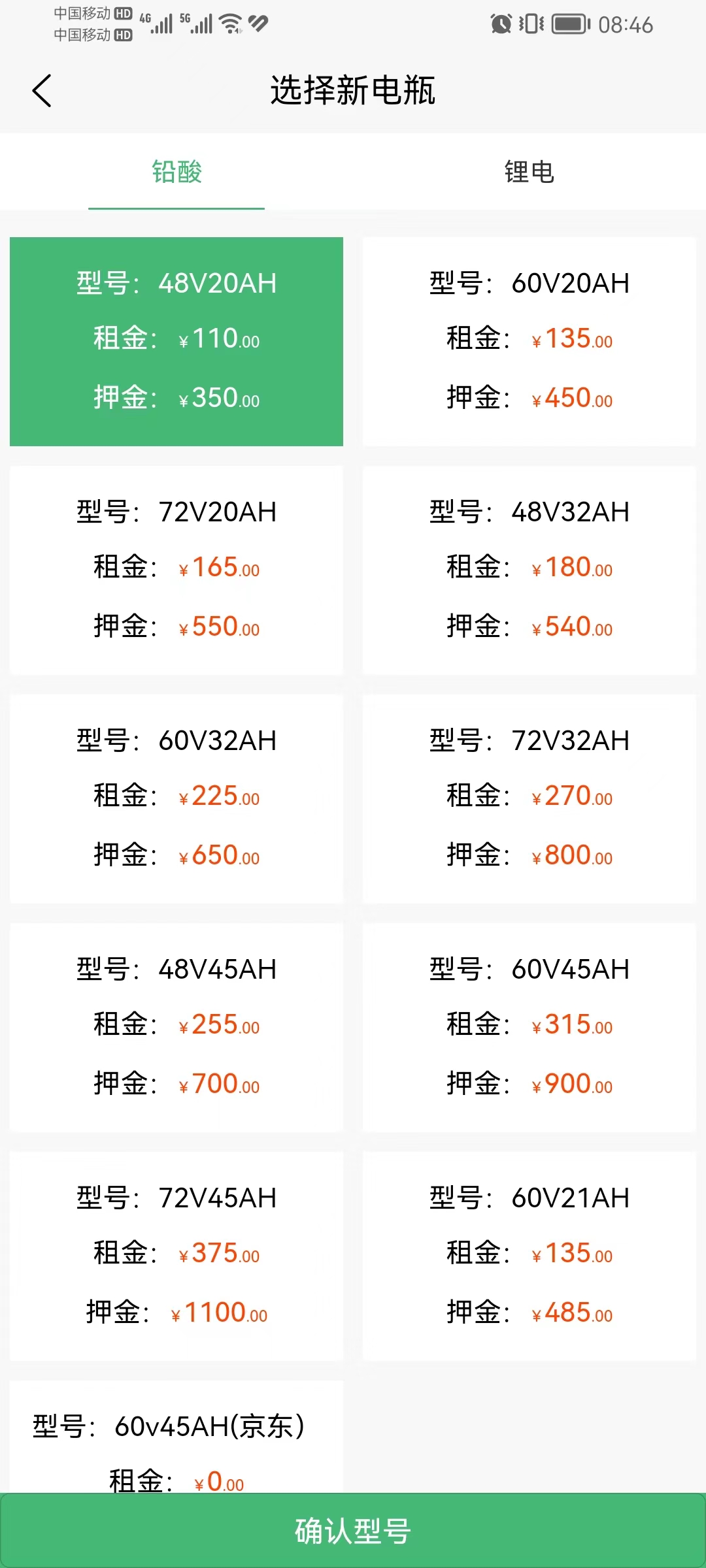Choose the 60V45AH battery with 315 rent
This screenshot has height=1568, width=706.
click(529, 1028)
